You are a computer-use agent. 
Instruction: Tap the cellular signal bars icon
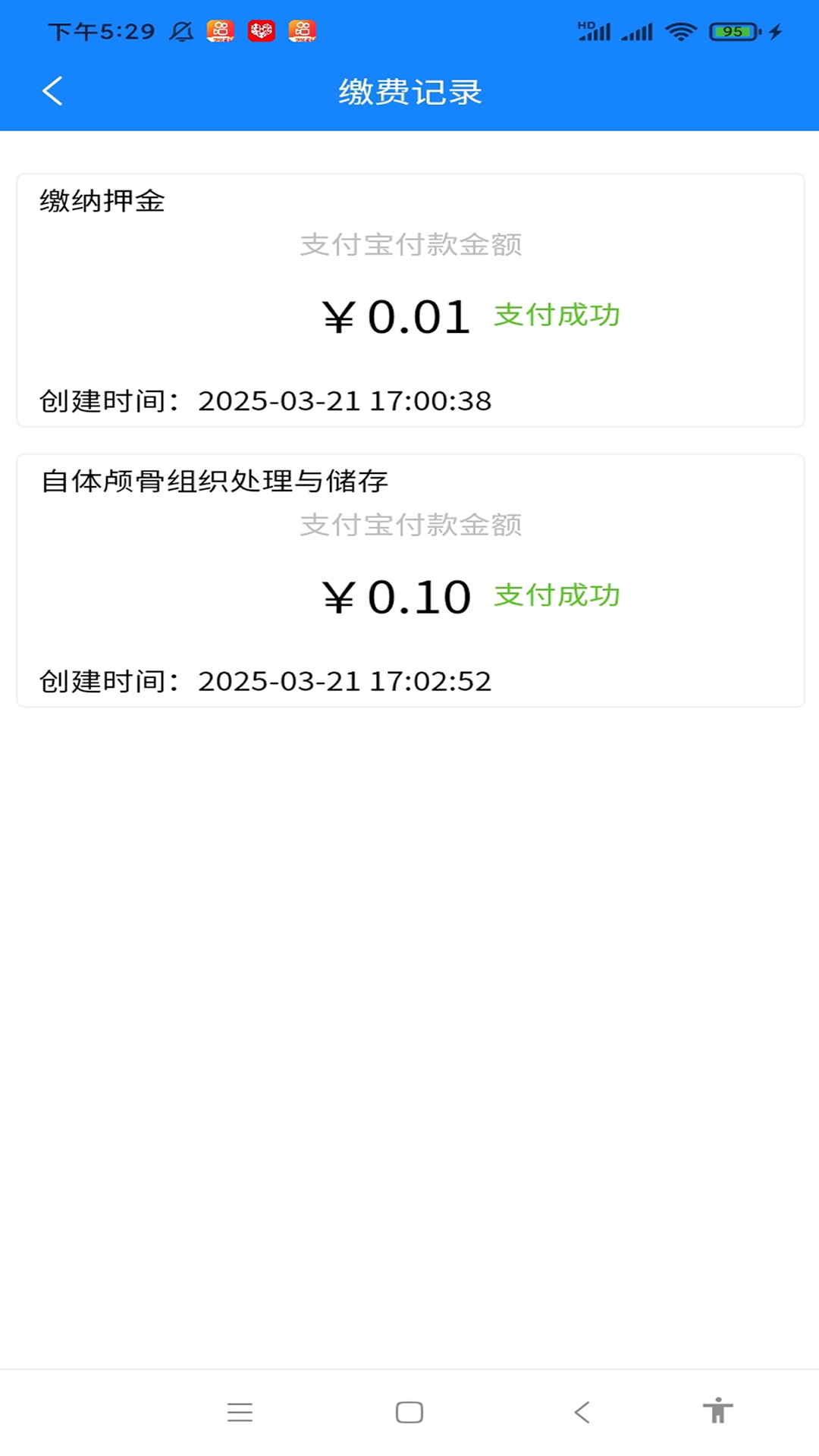coord(637,32)
